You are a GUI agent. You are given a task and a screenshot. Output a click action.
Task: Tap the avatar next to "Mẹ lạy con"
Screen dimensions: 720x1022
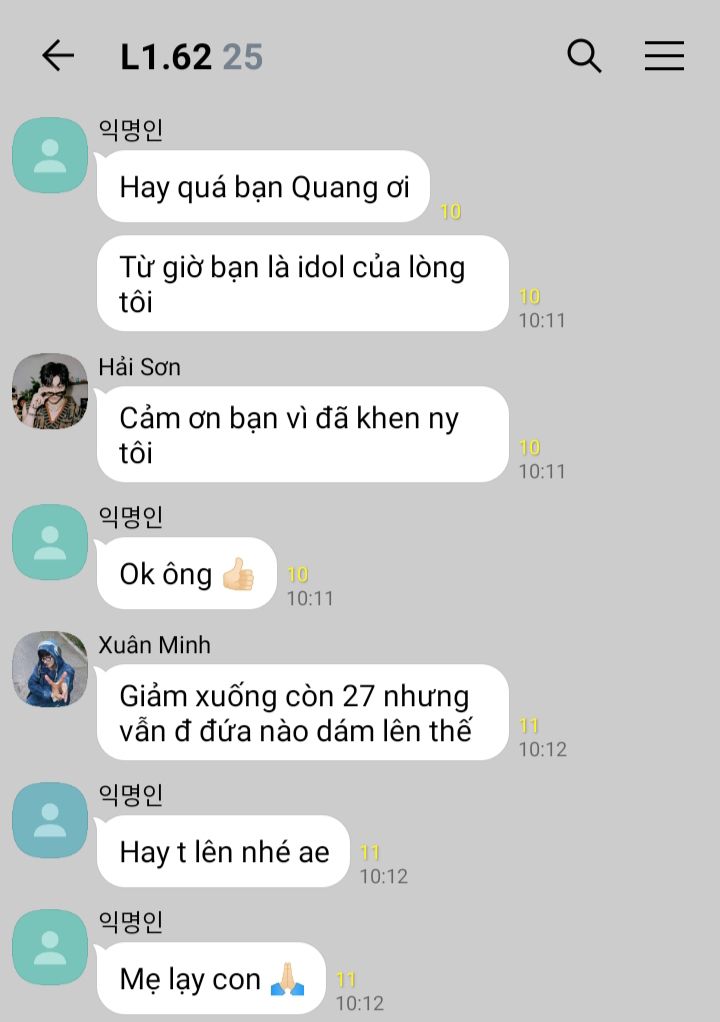pyautogui.click(x=50, y=947)
